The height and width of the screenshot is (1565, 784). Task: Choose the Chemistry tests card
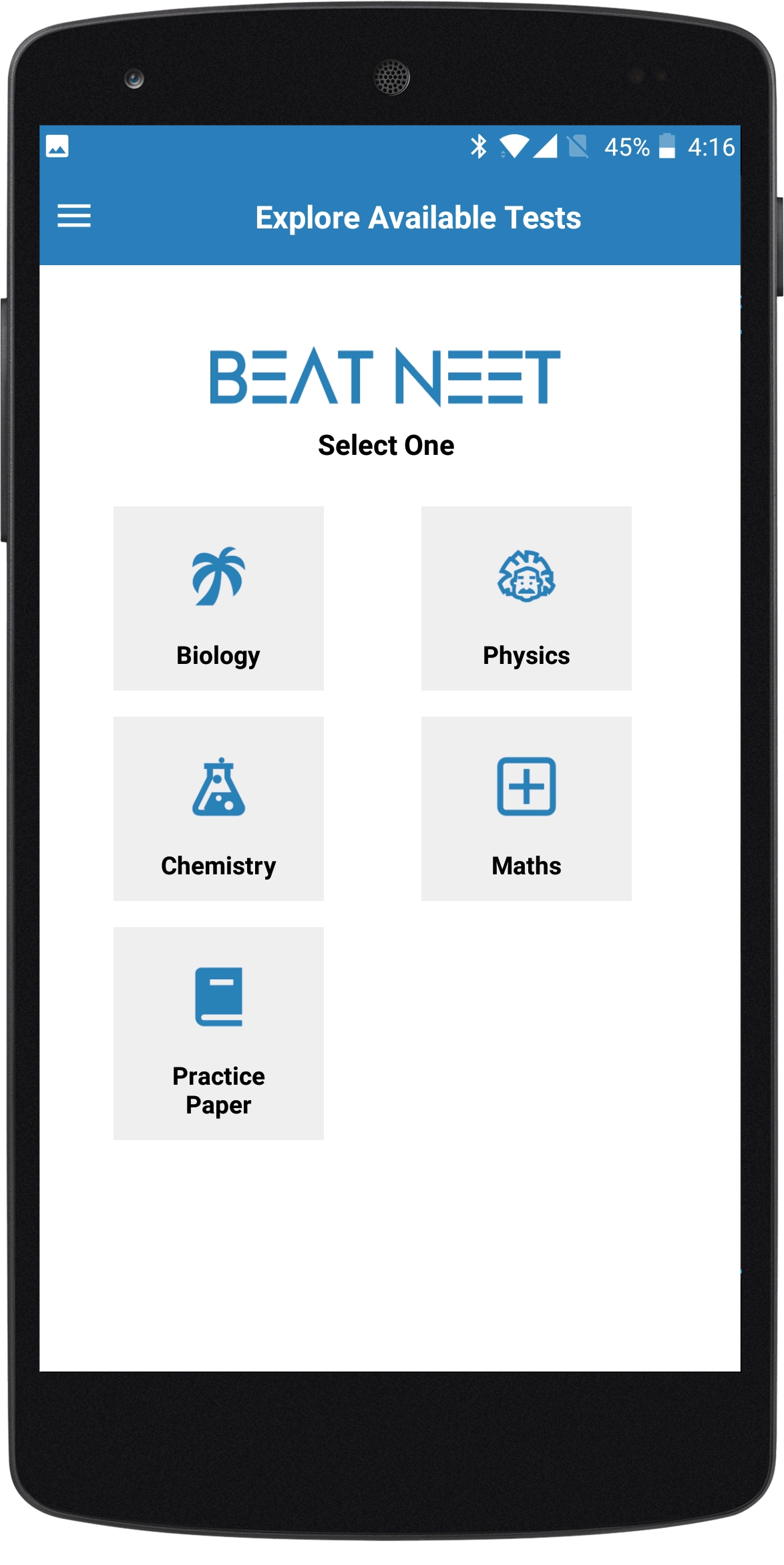pos(218,808)
